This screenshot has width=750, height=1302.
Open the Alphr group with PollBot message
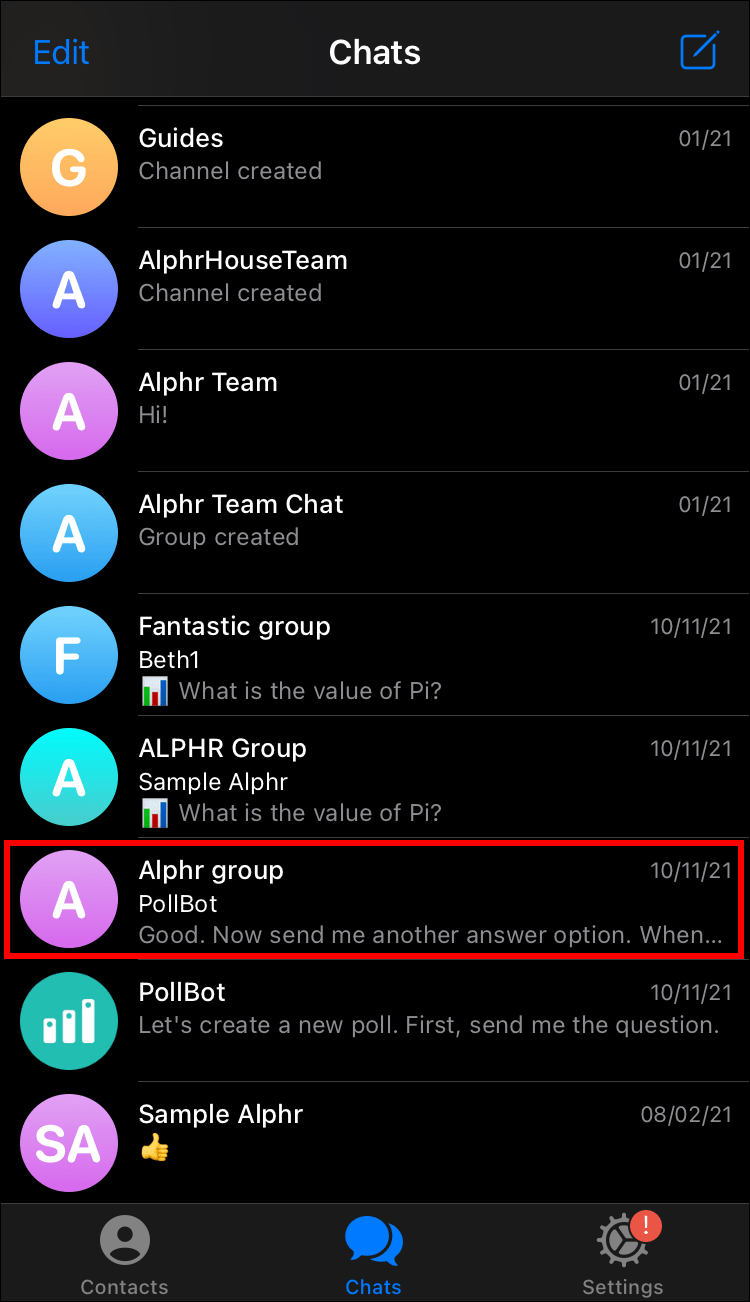click(x=375, y=899)
